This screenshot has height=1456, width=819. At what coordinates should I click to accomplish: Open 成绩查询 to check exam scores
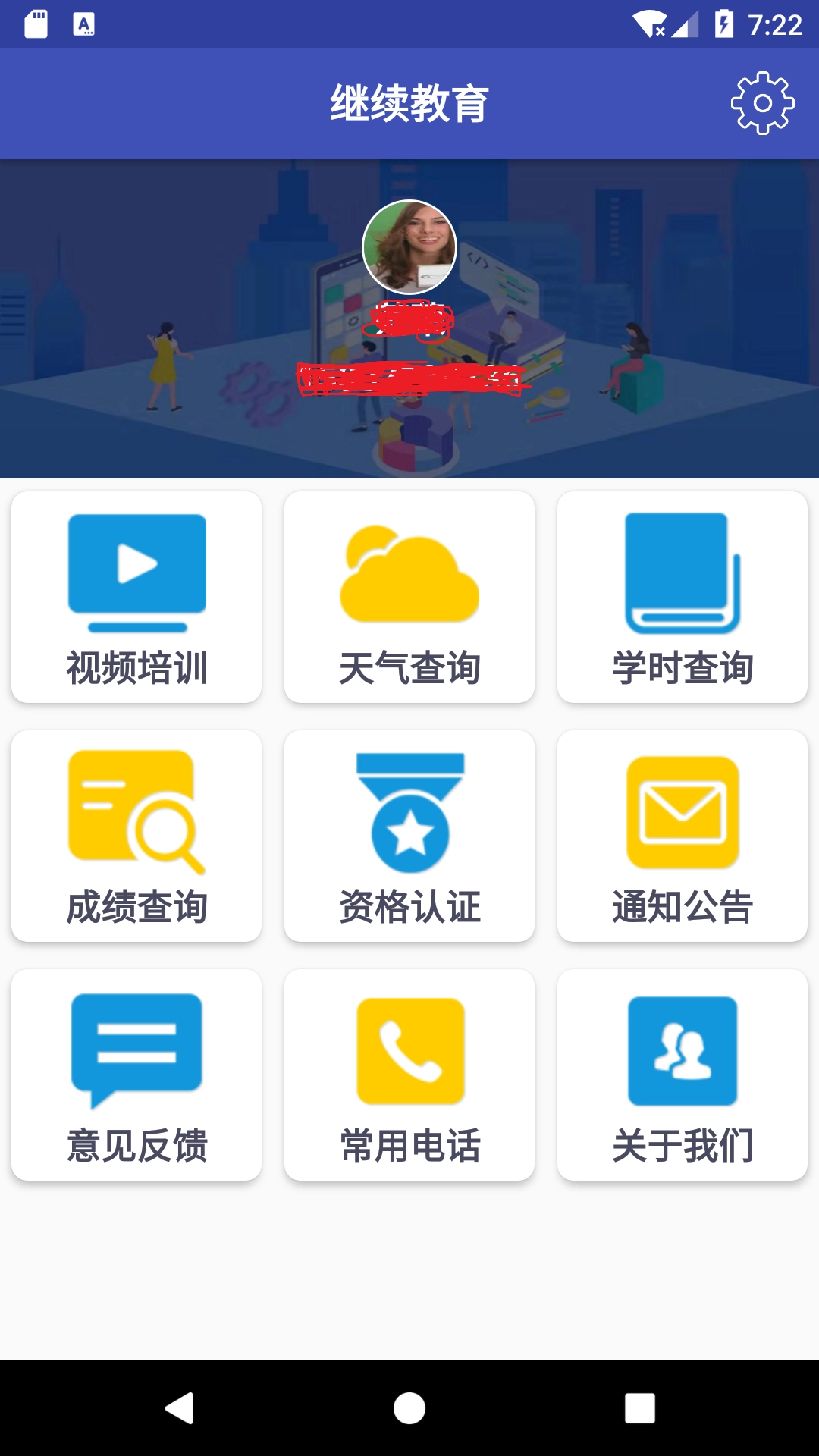(x=136, y=834)
